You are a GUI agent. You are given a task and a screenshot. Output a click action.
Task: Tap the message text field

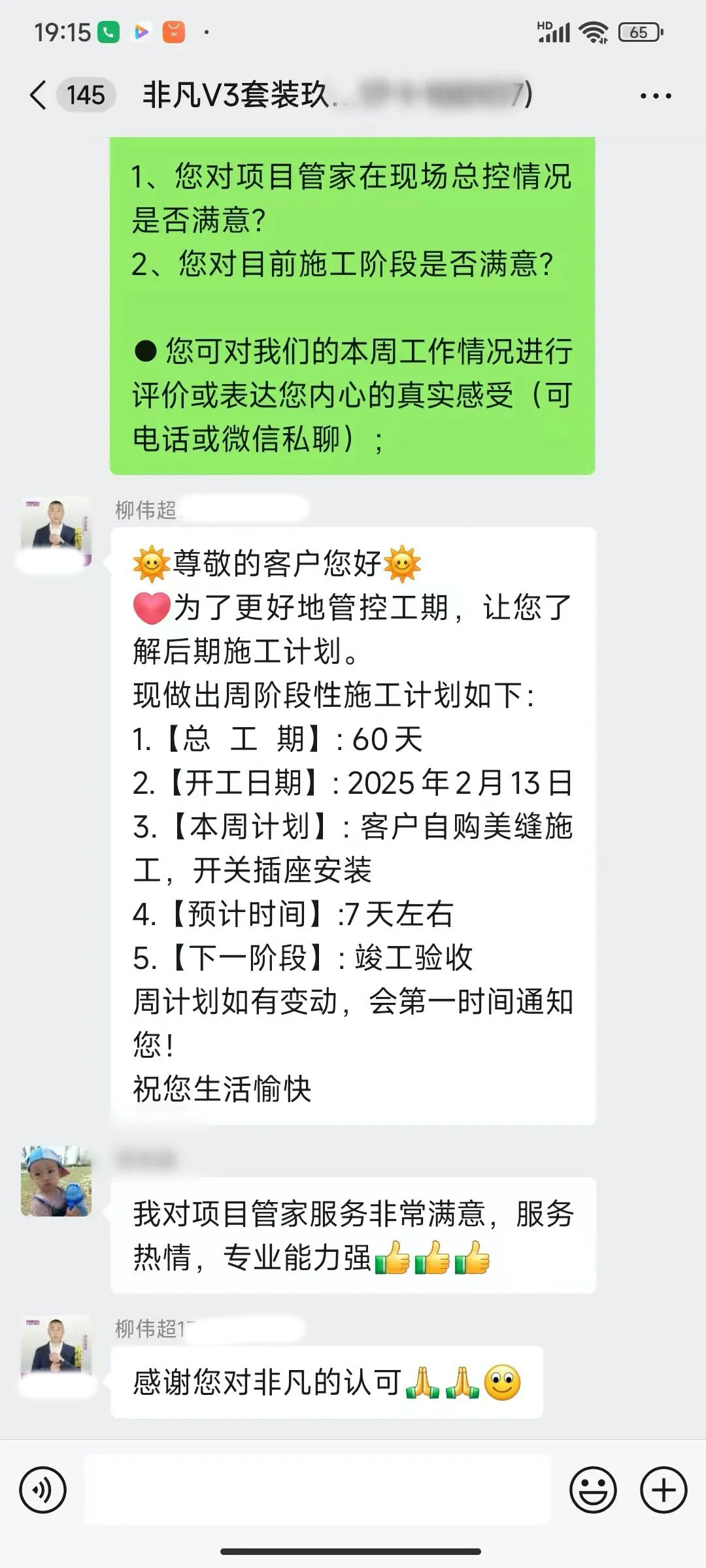click(x=318, y=1492)
